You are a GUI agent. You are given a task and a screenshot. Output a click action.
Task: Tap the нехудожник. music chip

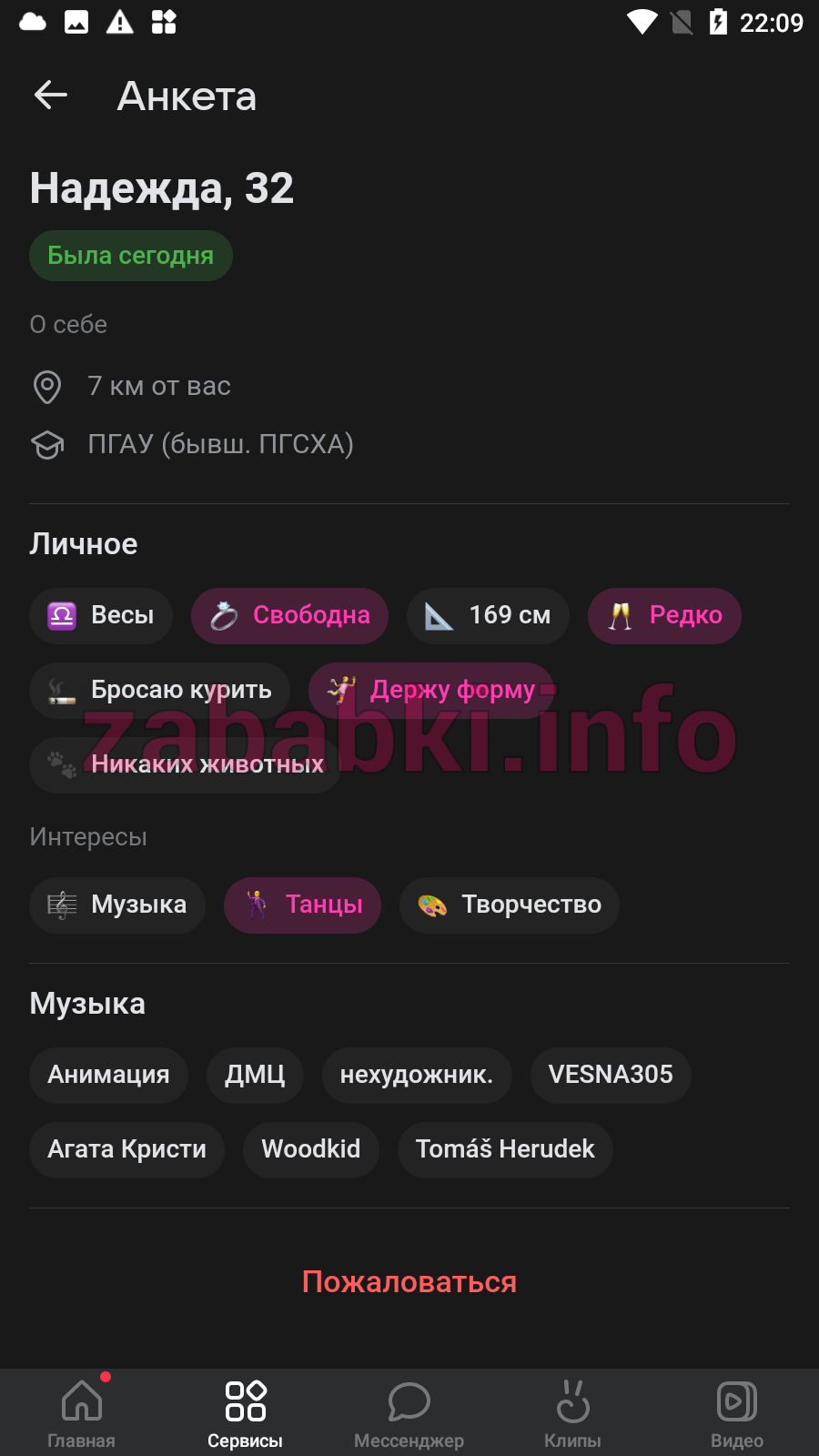click(417, 1075)
